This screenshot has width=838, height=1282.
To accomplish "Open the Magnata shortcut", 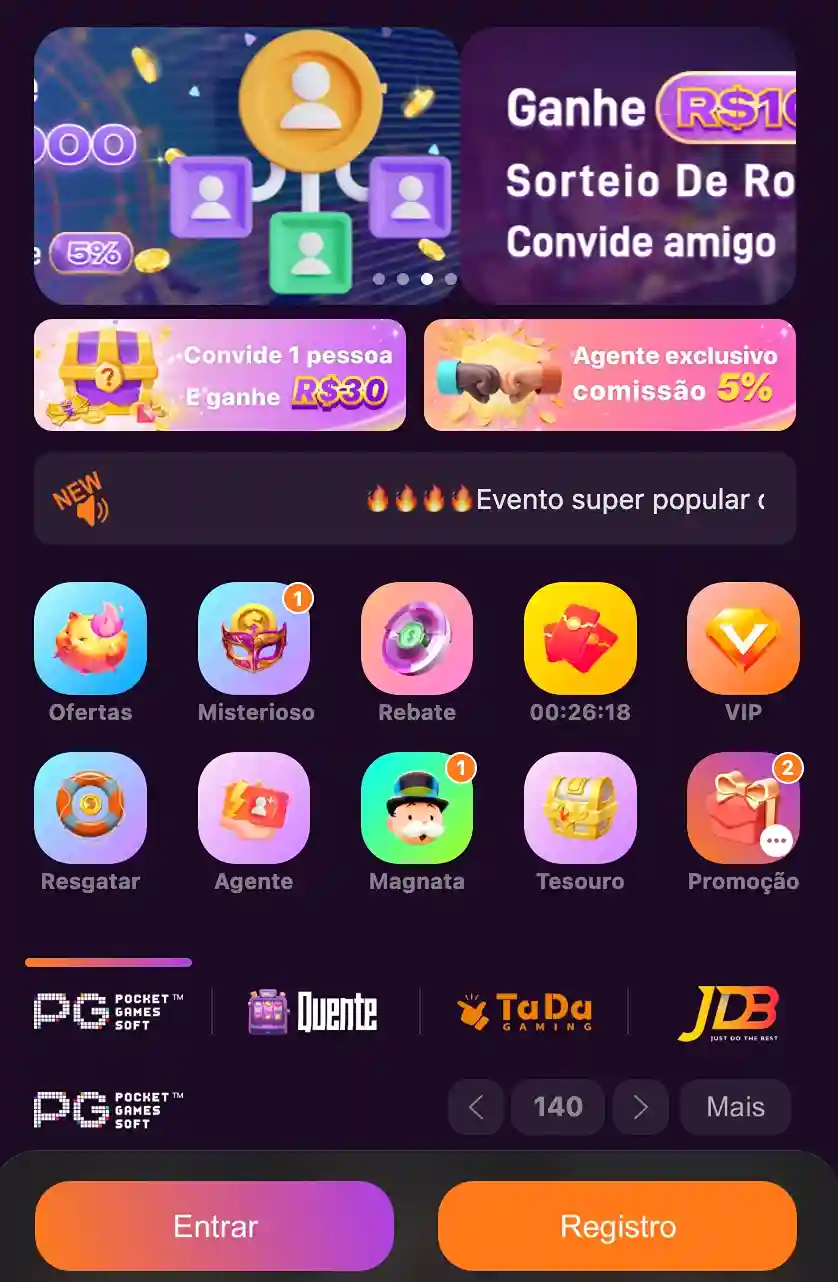I will click(417, 808).
